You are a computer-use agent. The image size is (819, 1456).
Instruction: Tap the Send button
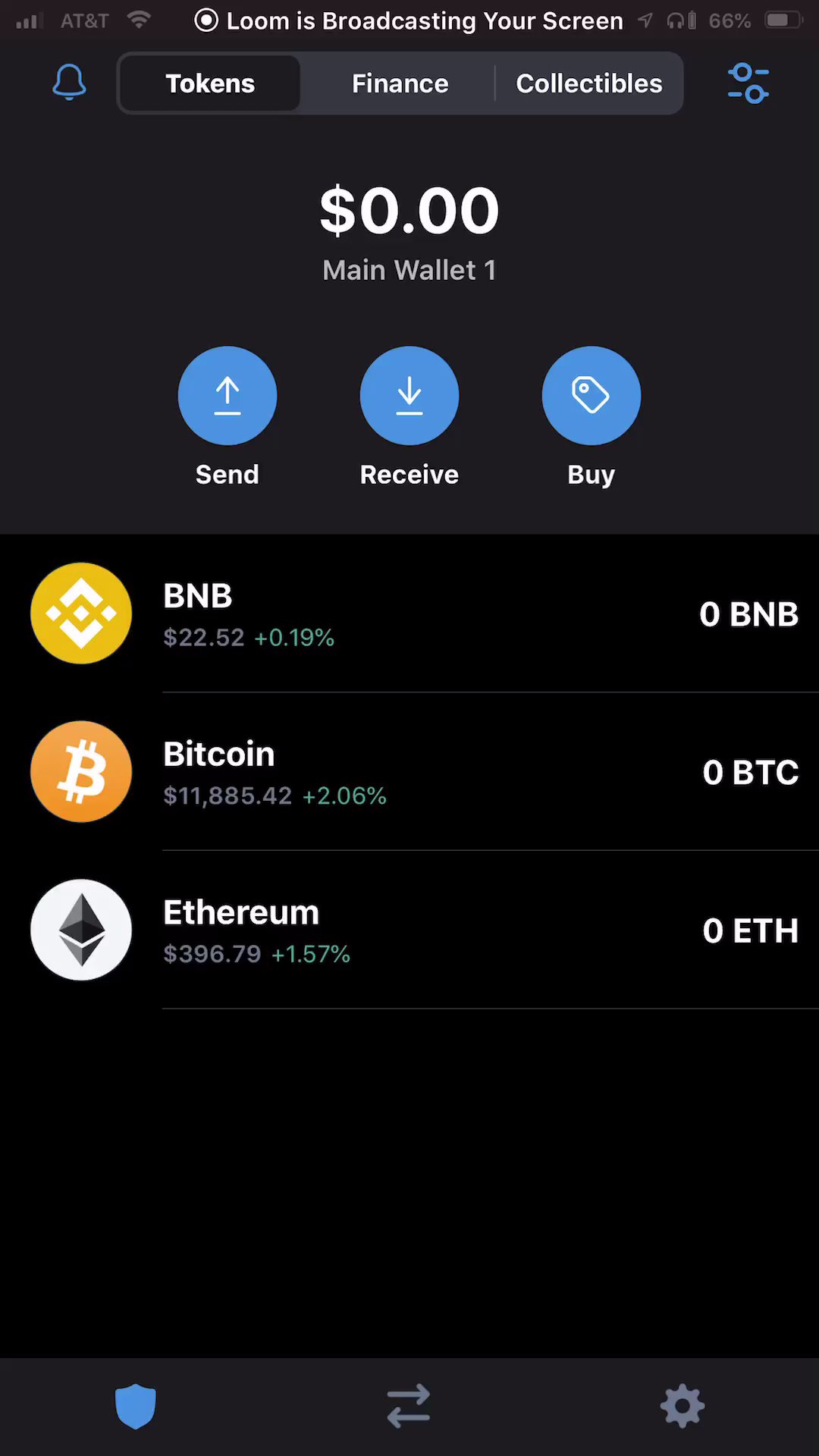[x=227, y=396]
